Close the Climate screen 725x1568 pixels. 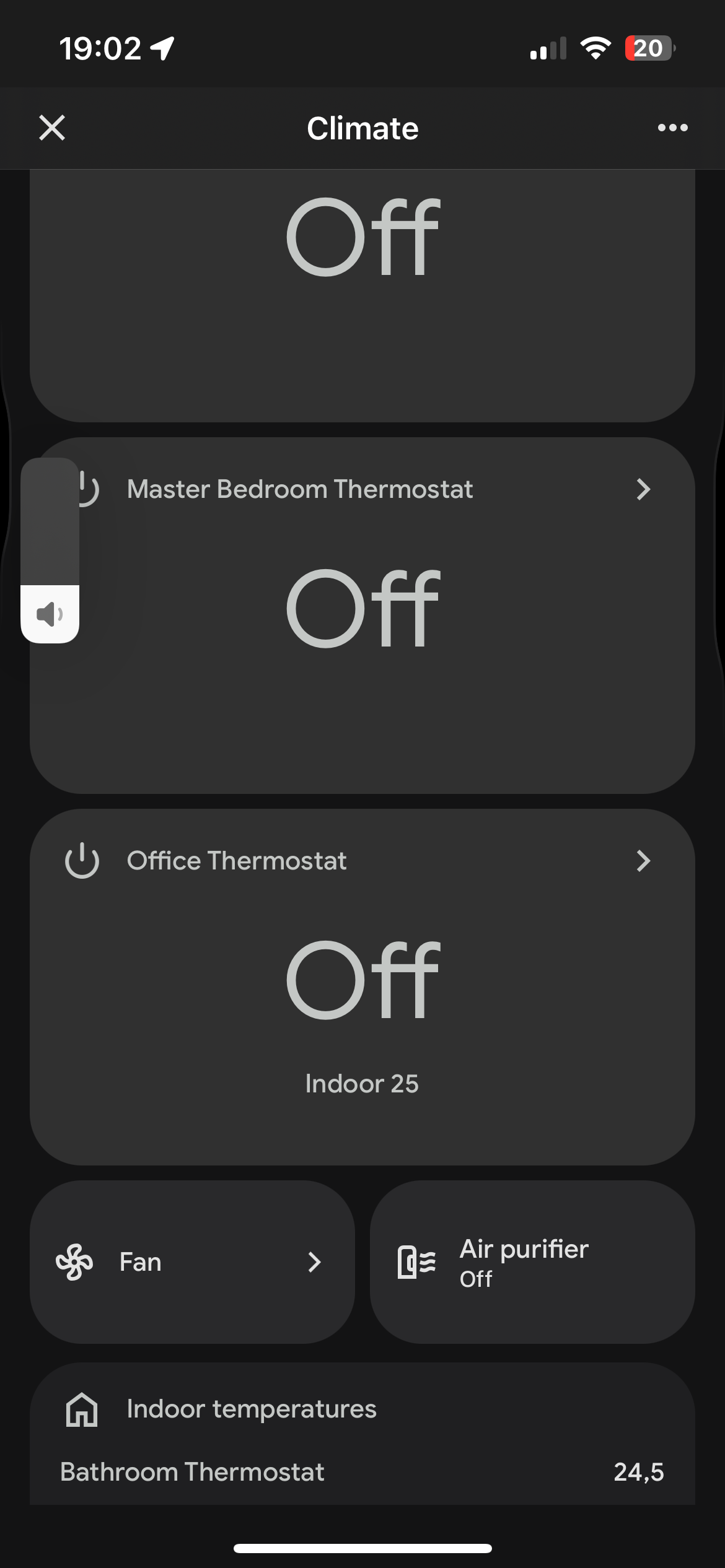pyautogui.click(x=52, y=128)
